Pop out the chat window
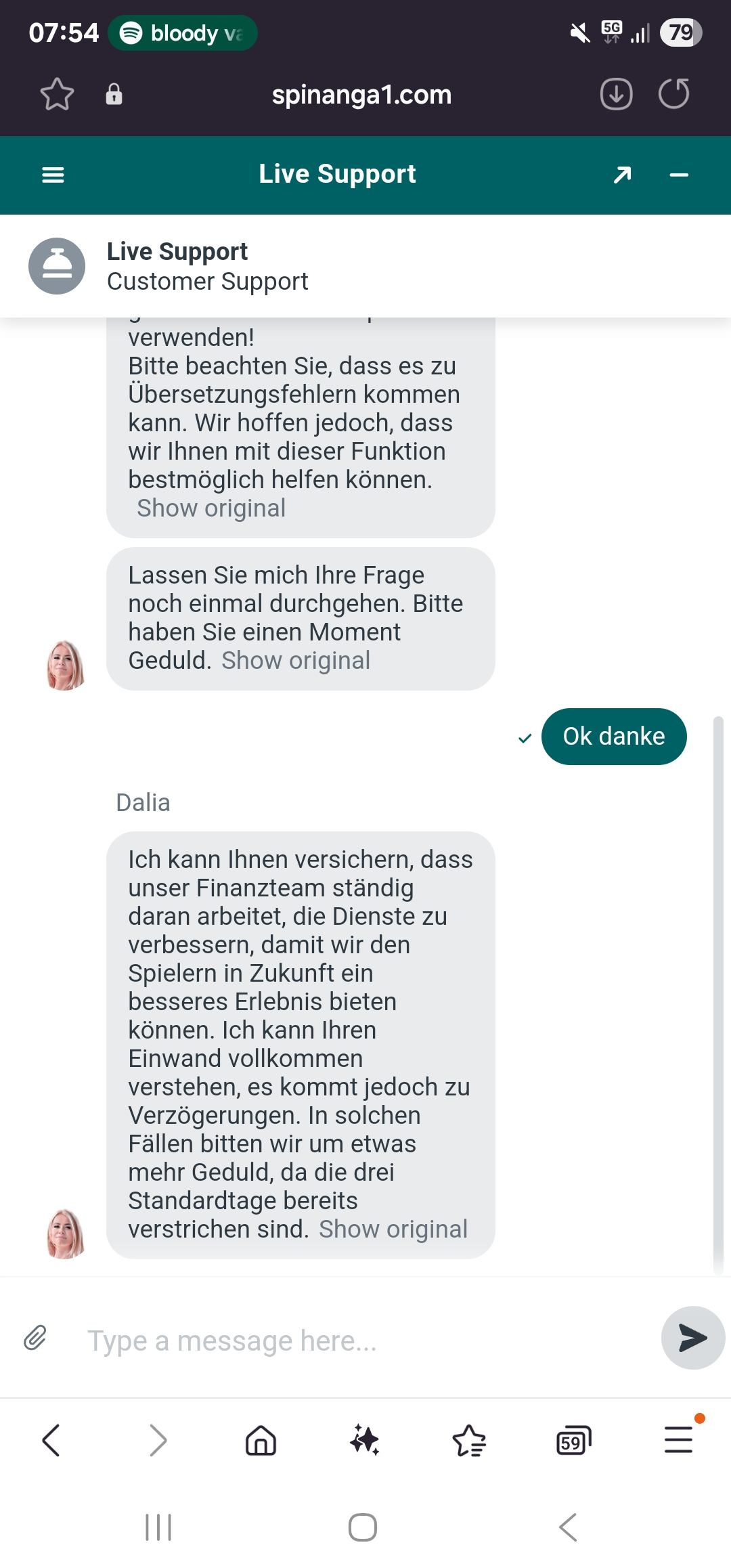 (622, 175)
